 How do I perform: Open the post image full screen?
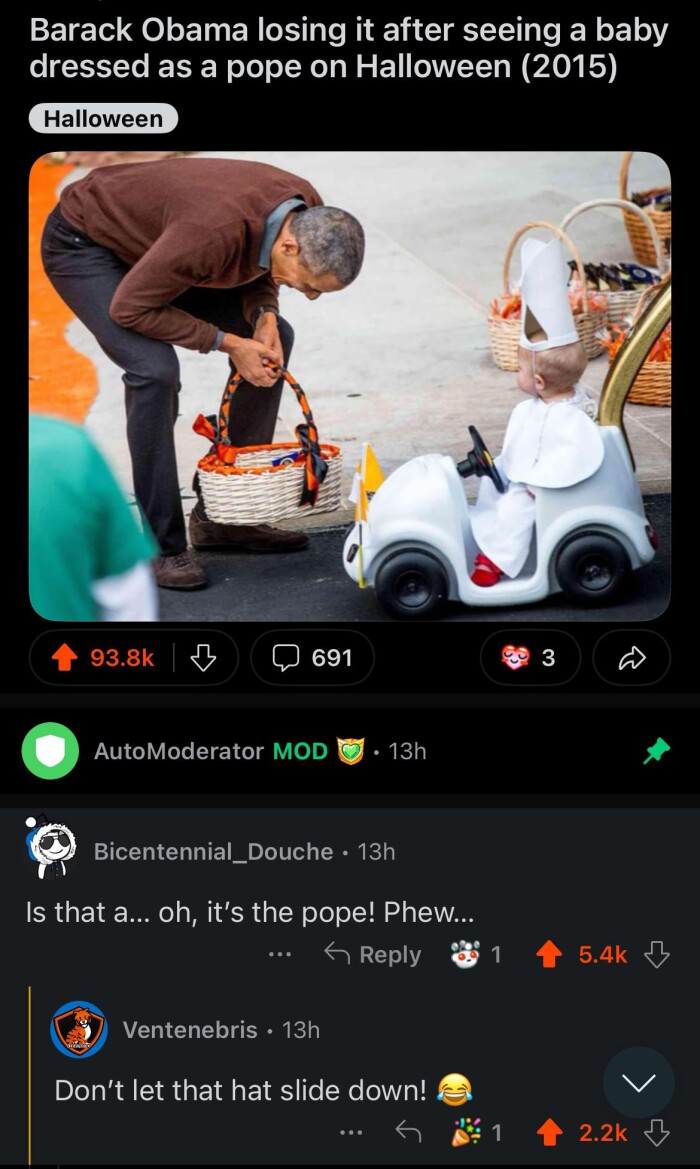click(x=349, y=385)
